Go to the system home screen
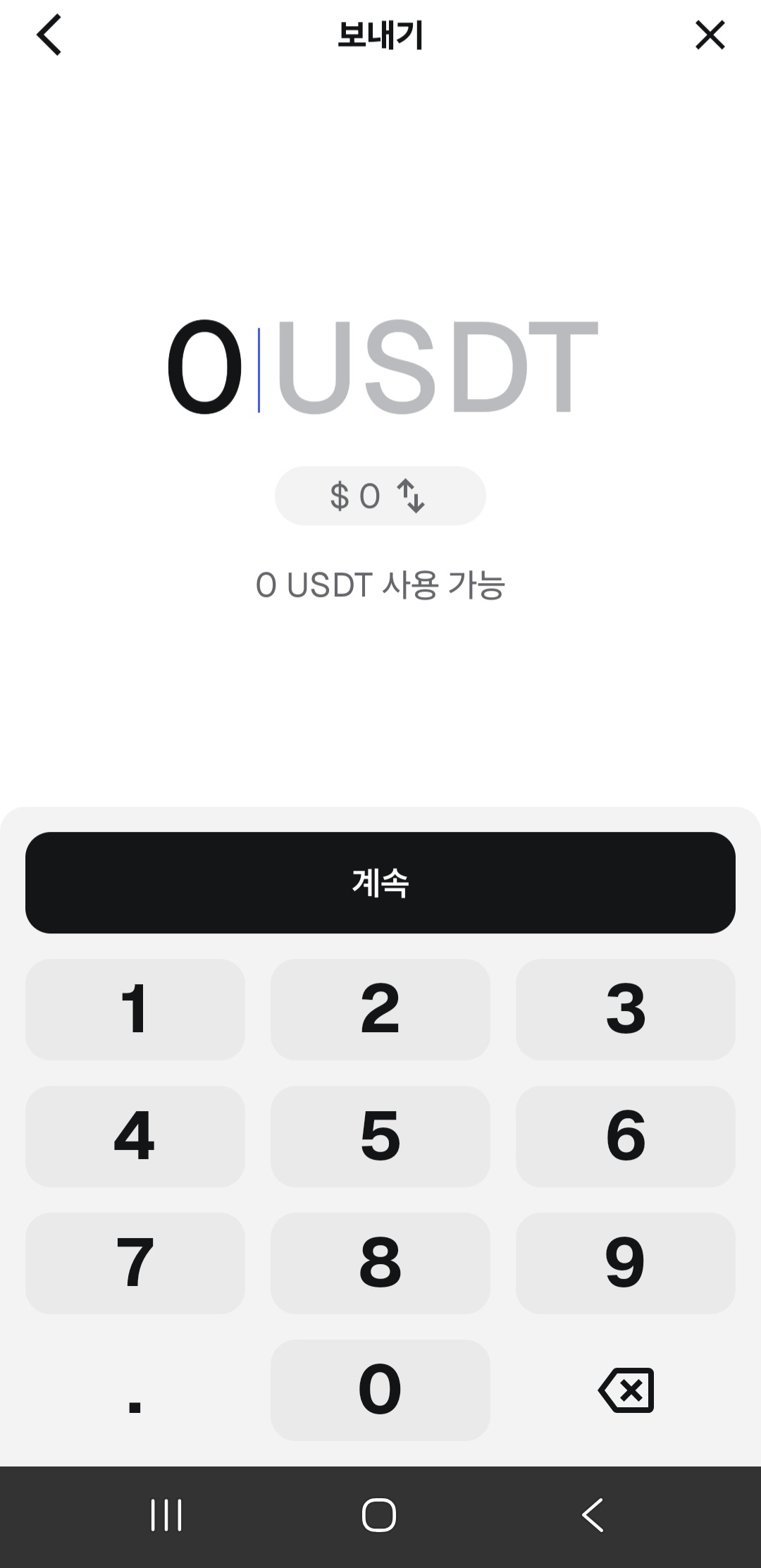This screenshot has width=761, height=1568. coord(379,1514)
